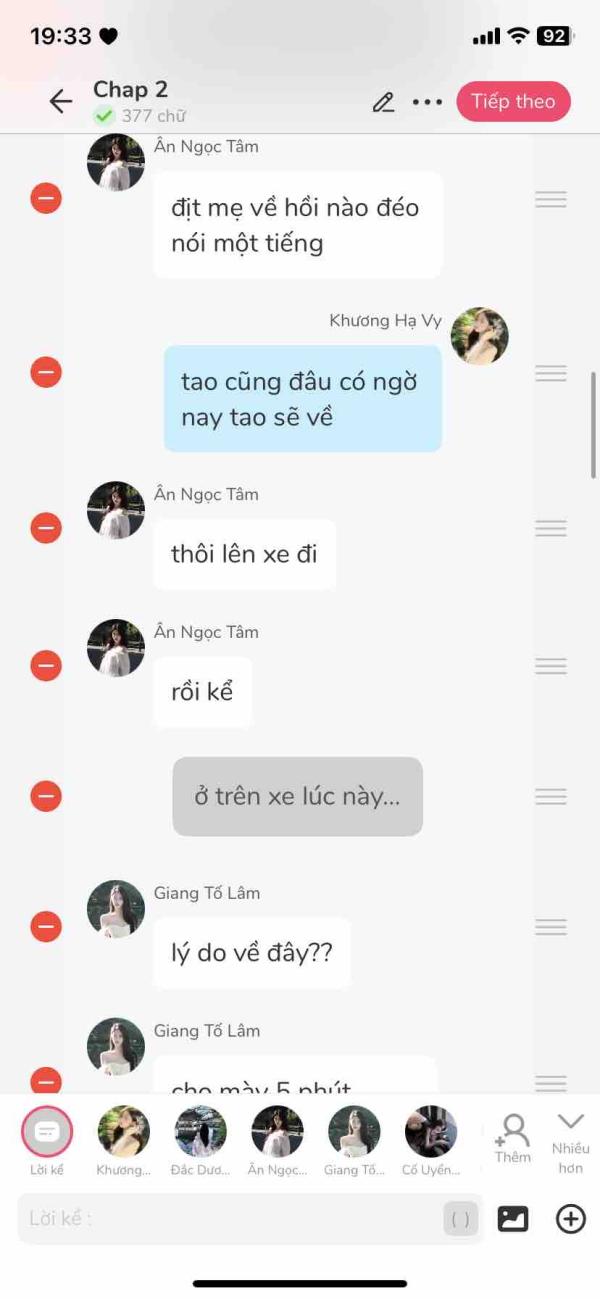
Task: Expand Nhiều hơn for more options
Action: coord(570,1138)
